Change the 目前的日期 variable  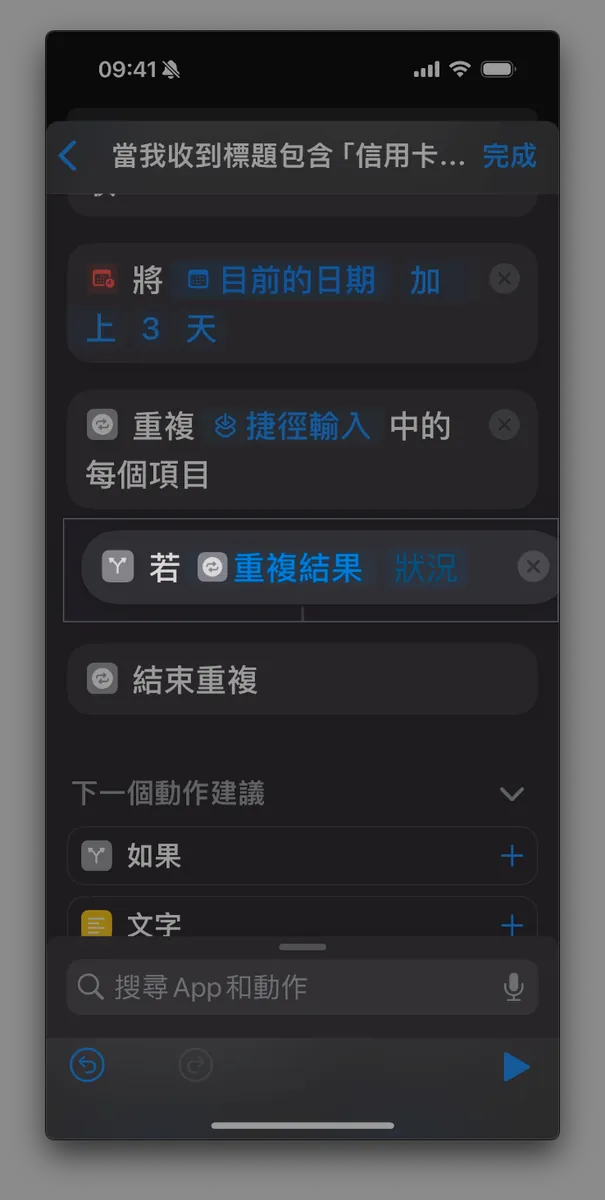[283, 281]
